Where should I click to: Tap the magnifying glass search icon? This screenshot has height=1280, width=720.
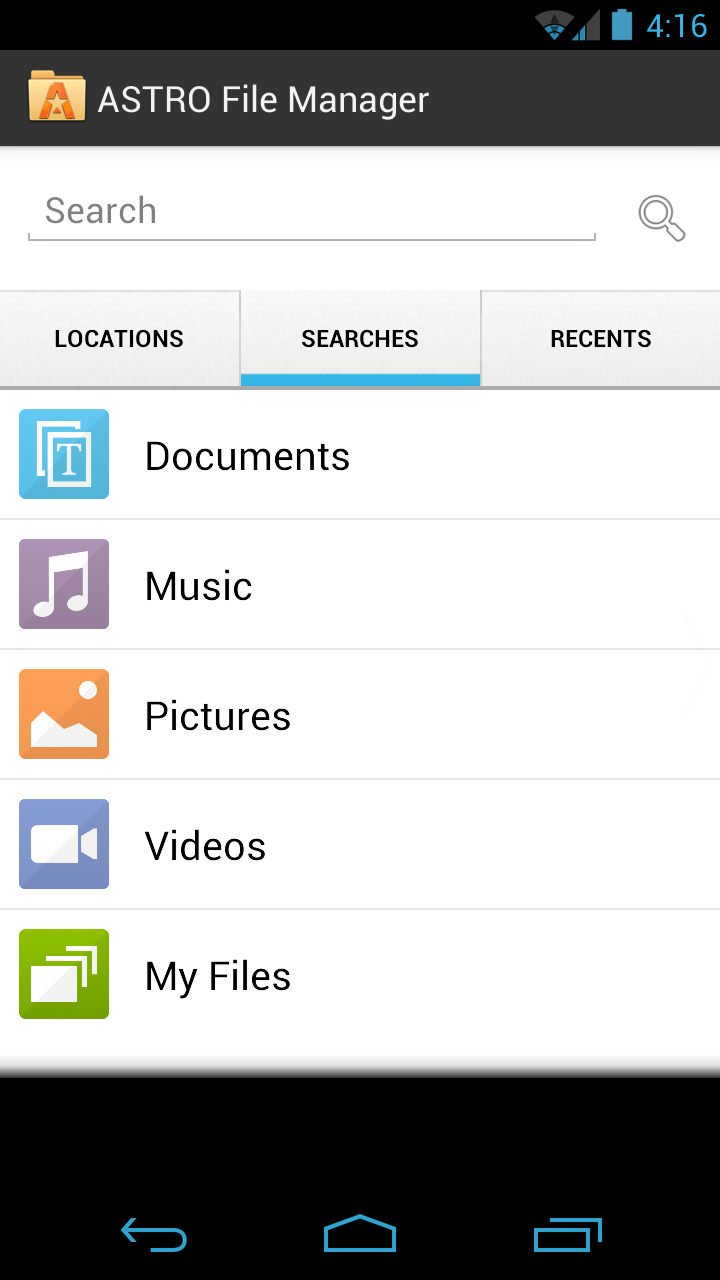(662, 217)
